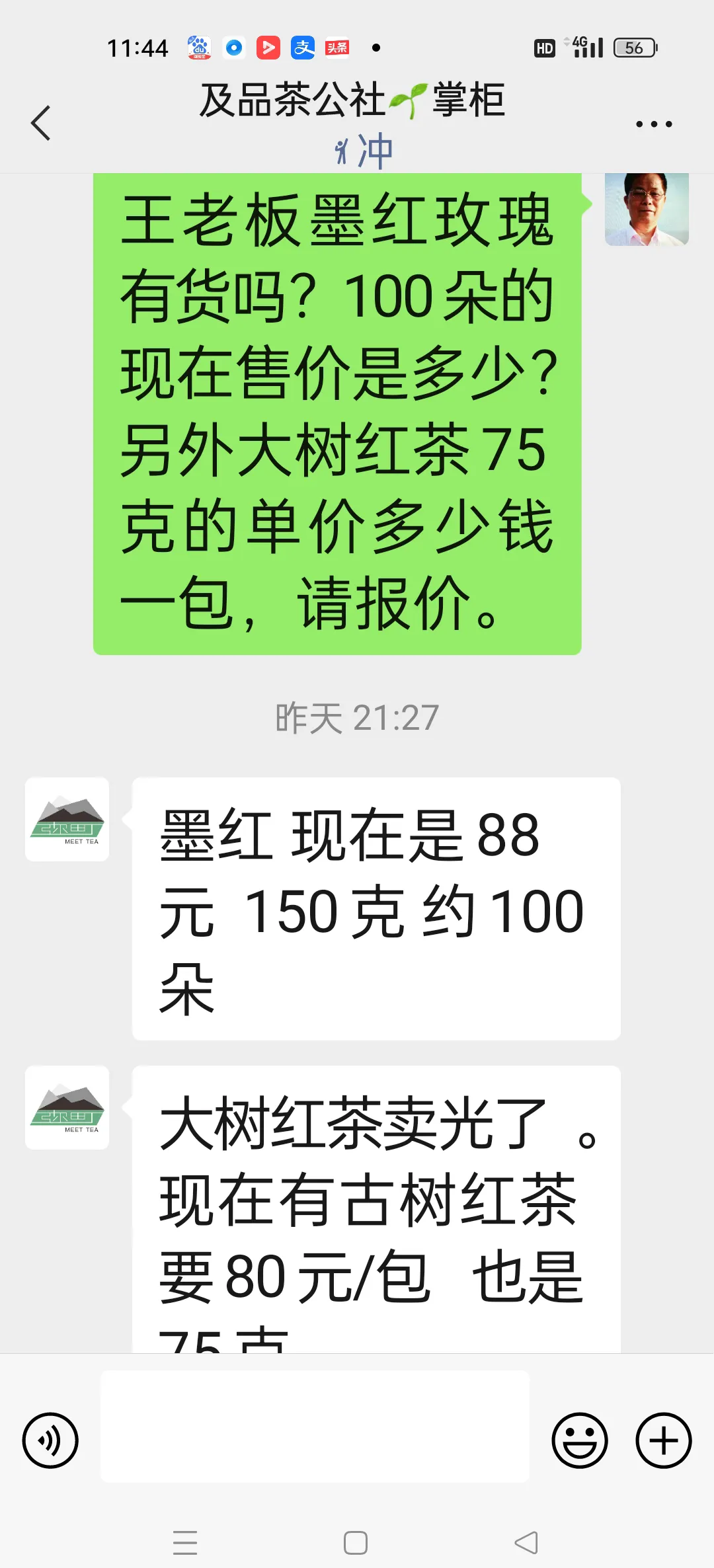Switch to voice message input
714x1568 pixels.
click(x=50, y=1440)
